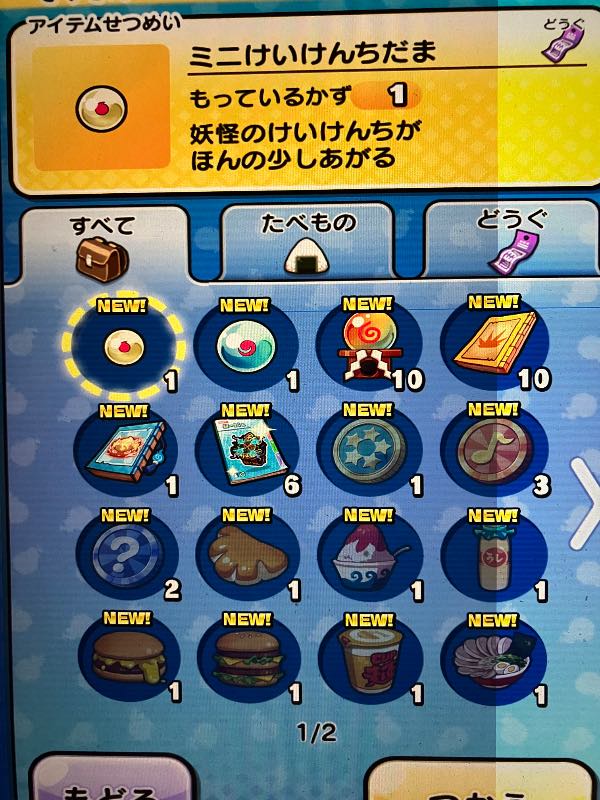The height and width of the screenshot is (800, 600).
Task: Pick the cheeseburger item
Action: 125,660
